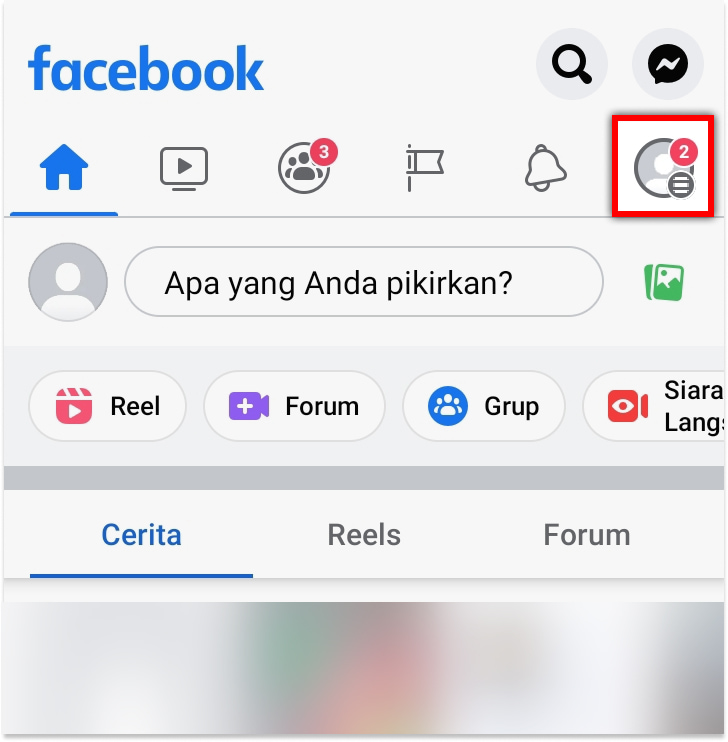This screenshot has width=728, height=742.
Task: Create a new Grup post
Action: click(x=484, y=406)
